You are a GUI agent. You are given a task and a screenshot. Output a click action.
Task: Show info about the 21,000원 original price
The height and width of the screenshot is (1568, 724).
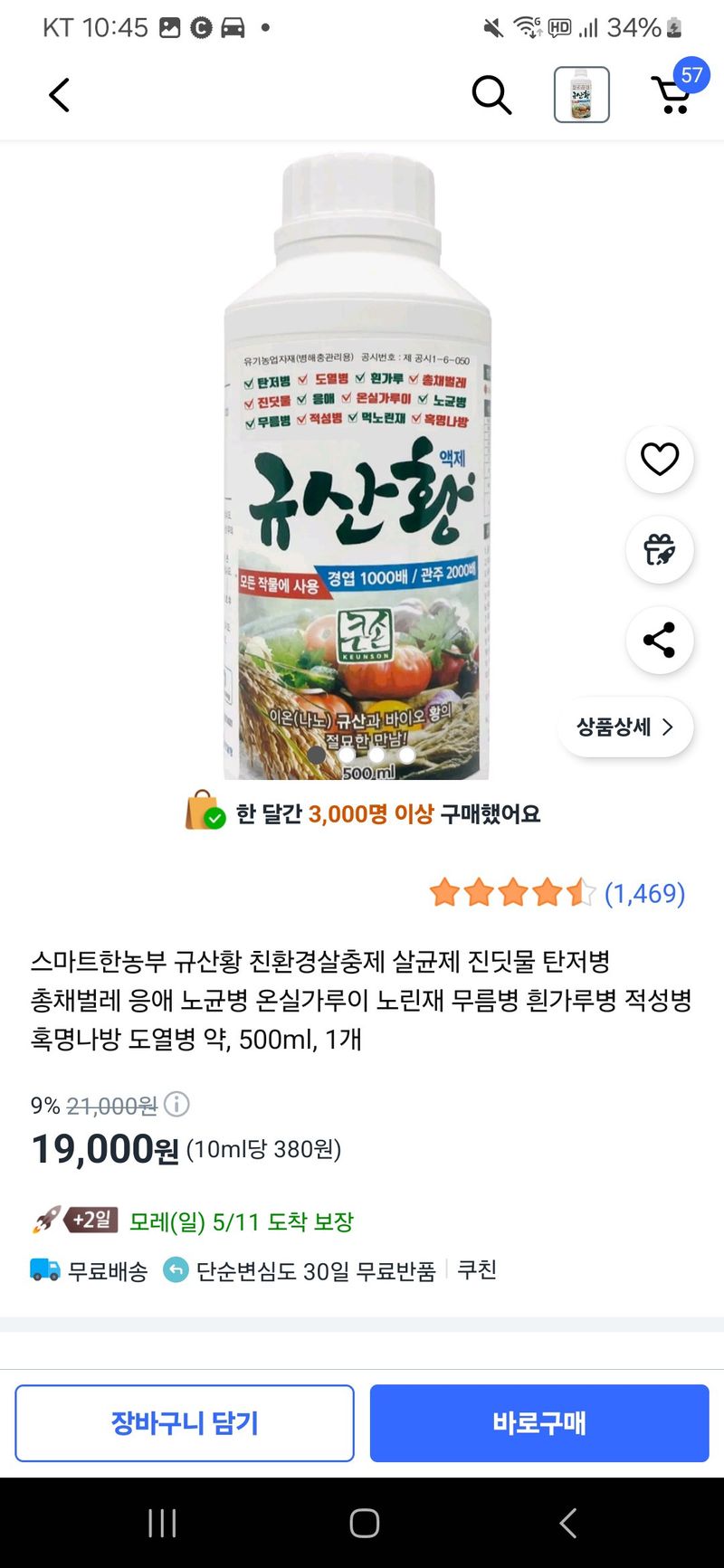[177, 1104]
